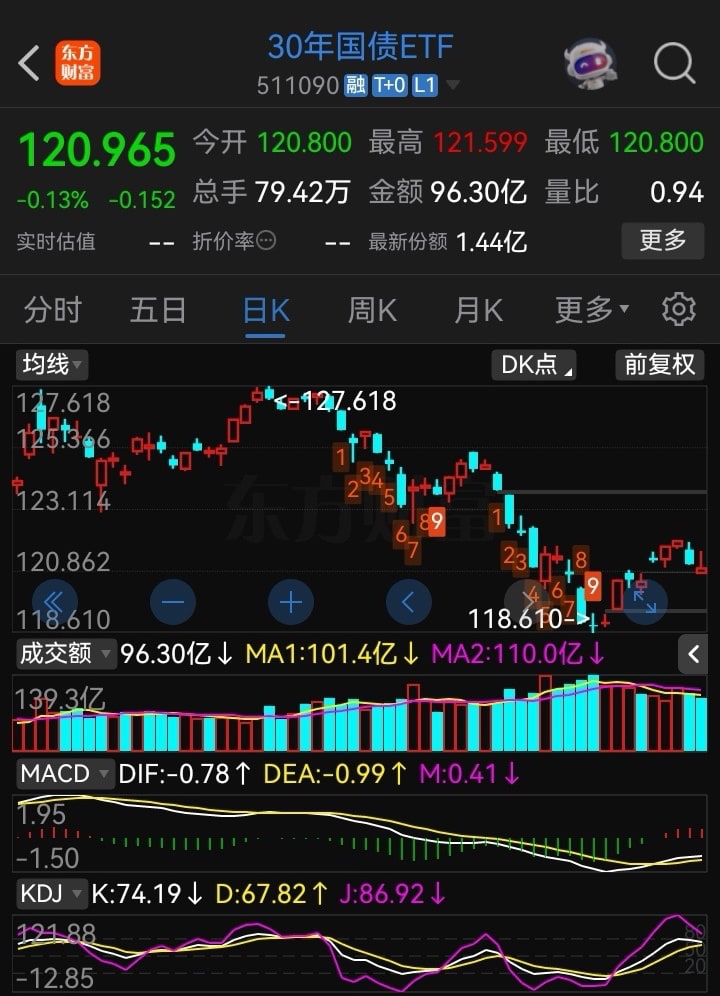Switch to the 周K tab
Viewport: 720px width, 996px height.
tap(372, 310)
